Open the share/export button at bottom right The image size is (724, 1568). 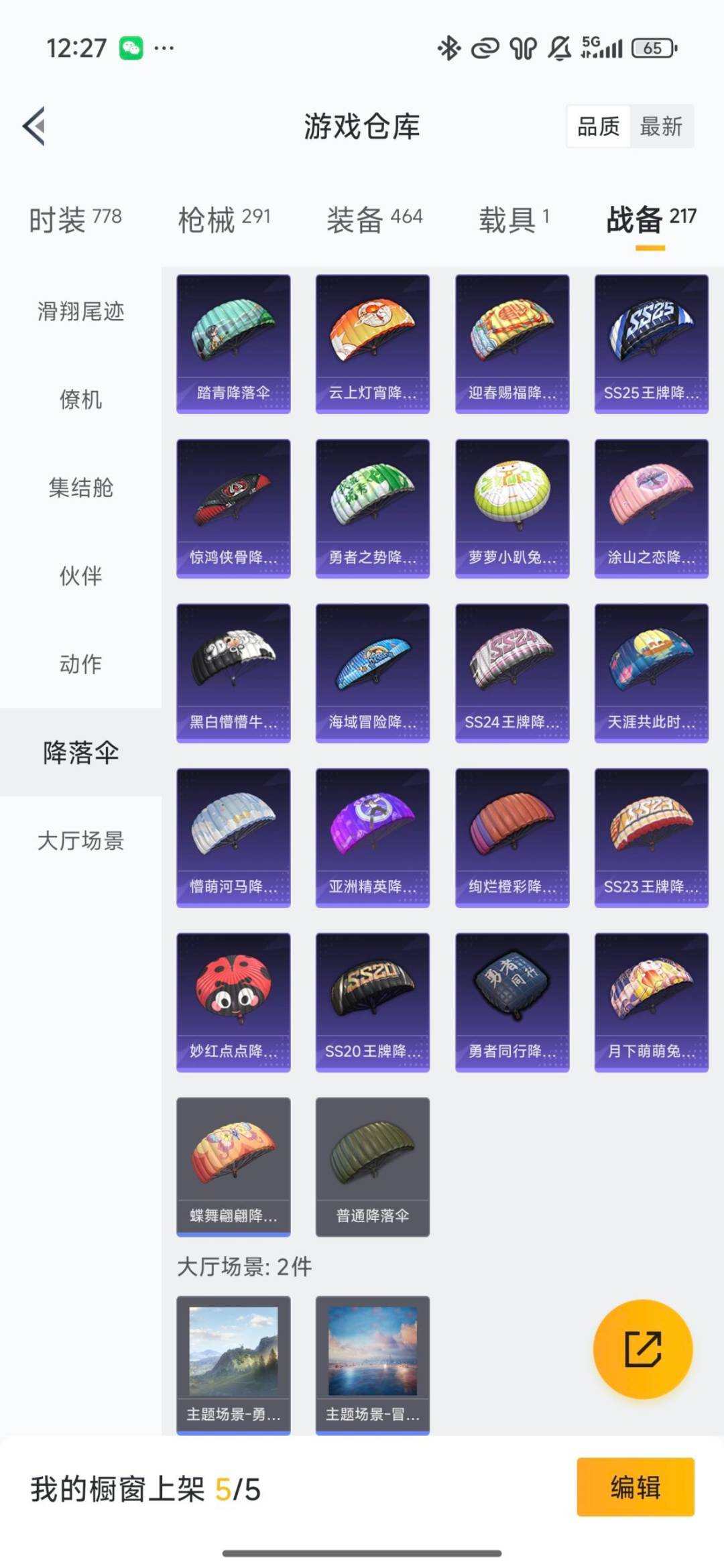tap(642, 1349)
